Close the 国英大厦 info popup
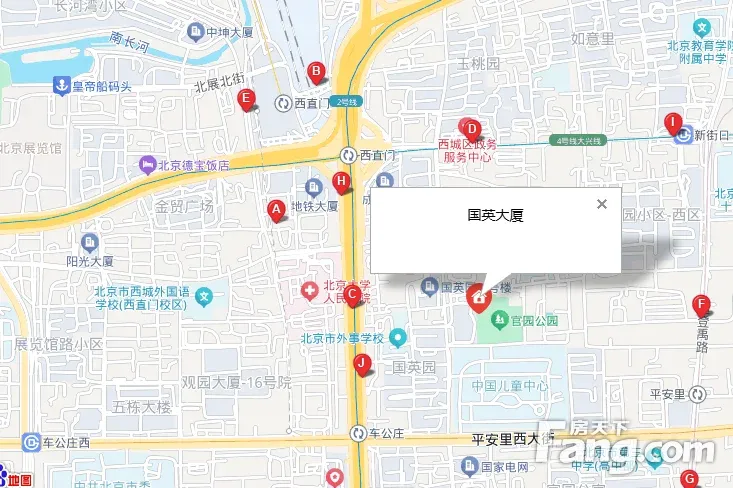 point(601,205)
